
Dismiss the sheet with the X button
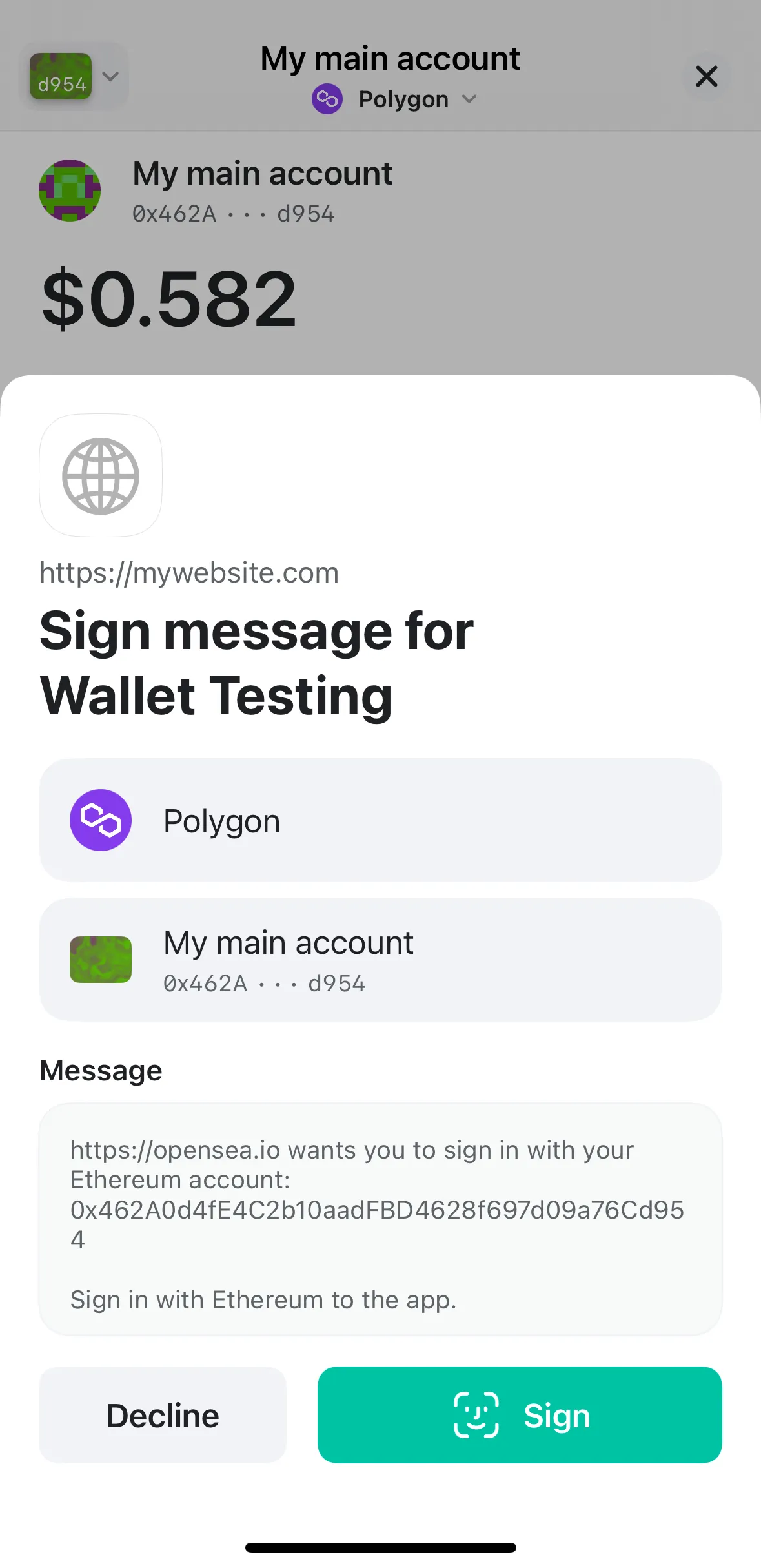707,76
